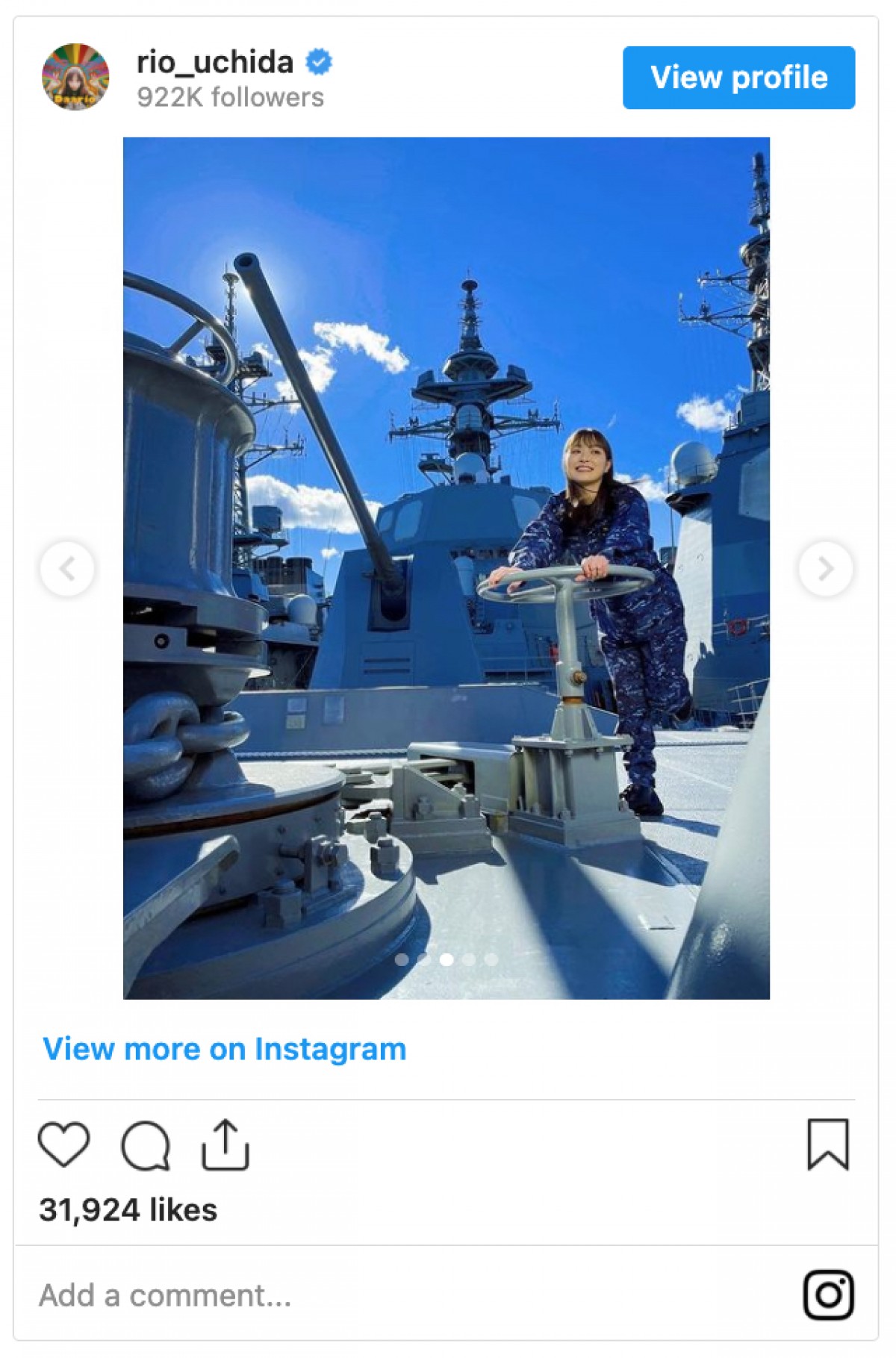Tap the Add a comment field
This screenshot has width=896, height=1358.
299,1295
